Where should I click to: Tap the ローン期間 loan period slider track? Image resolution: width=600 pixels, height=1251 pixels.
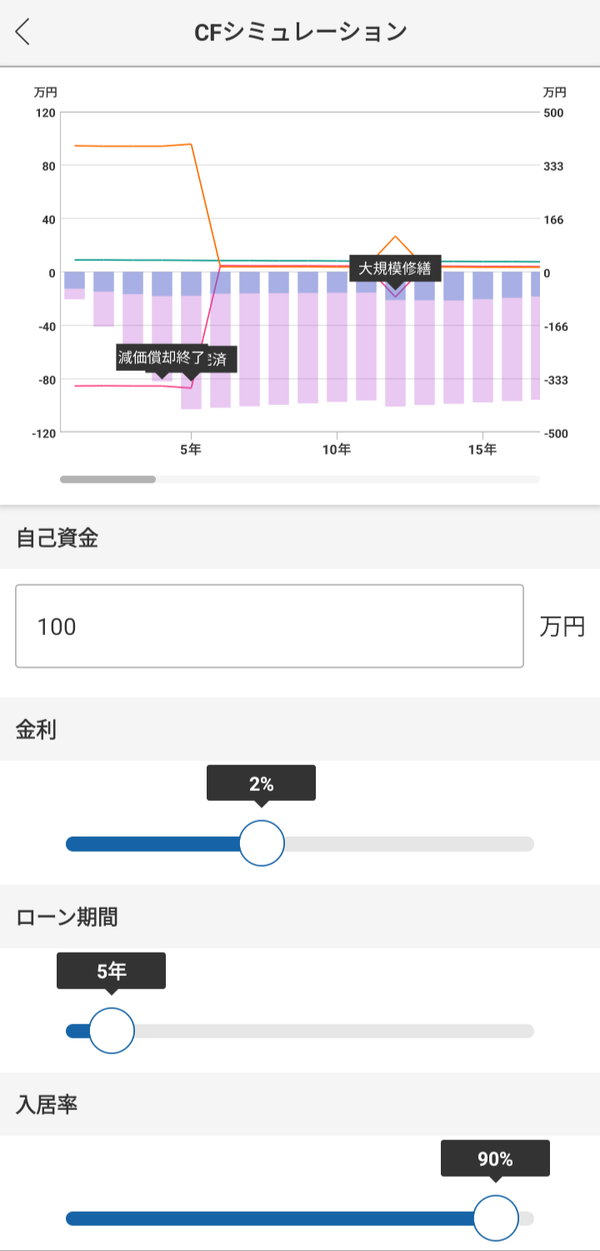pos(300,1031)
